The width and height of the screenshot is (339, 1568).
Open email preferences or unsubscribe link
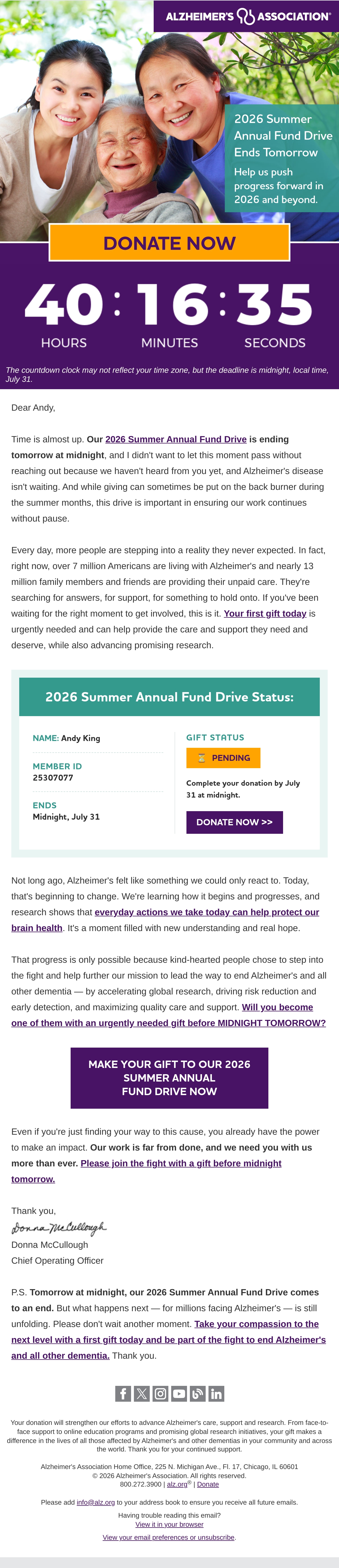[x=168, y=1537]
